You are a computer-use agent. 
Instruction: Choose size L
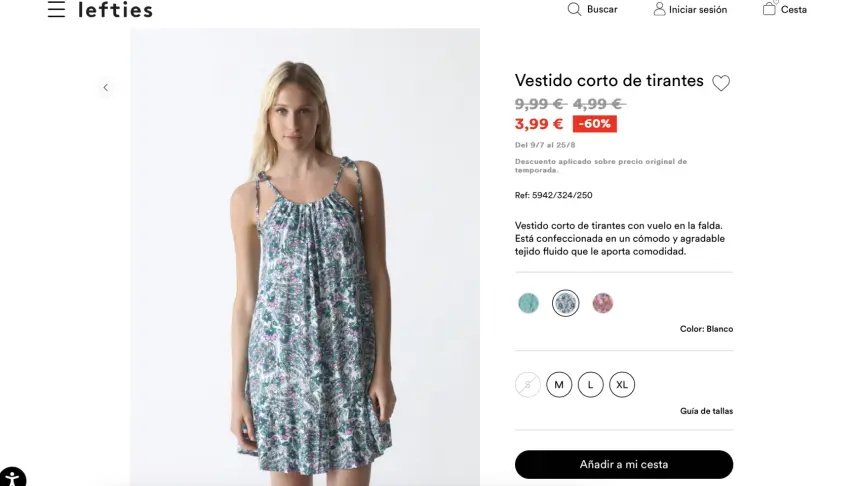pyautogui.click(x=591, y=385)
